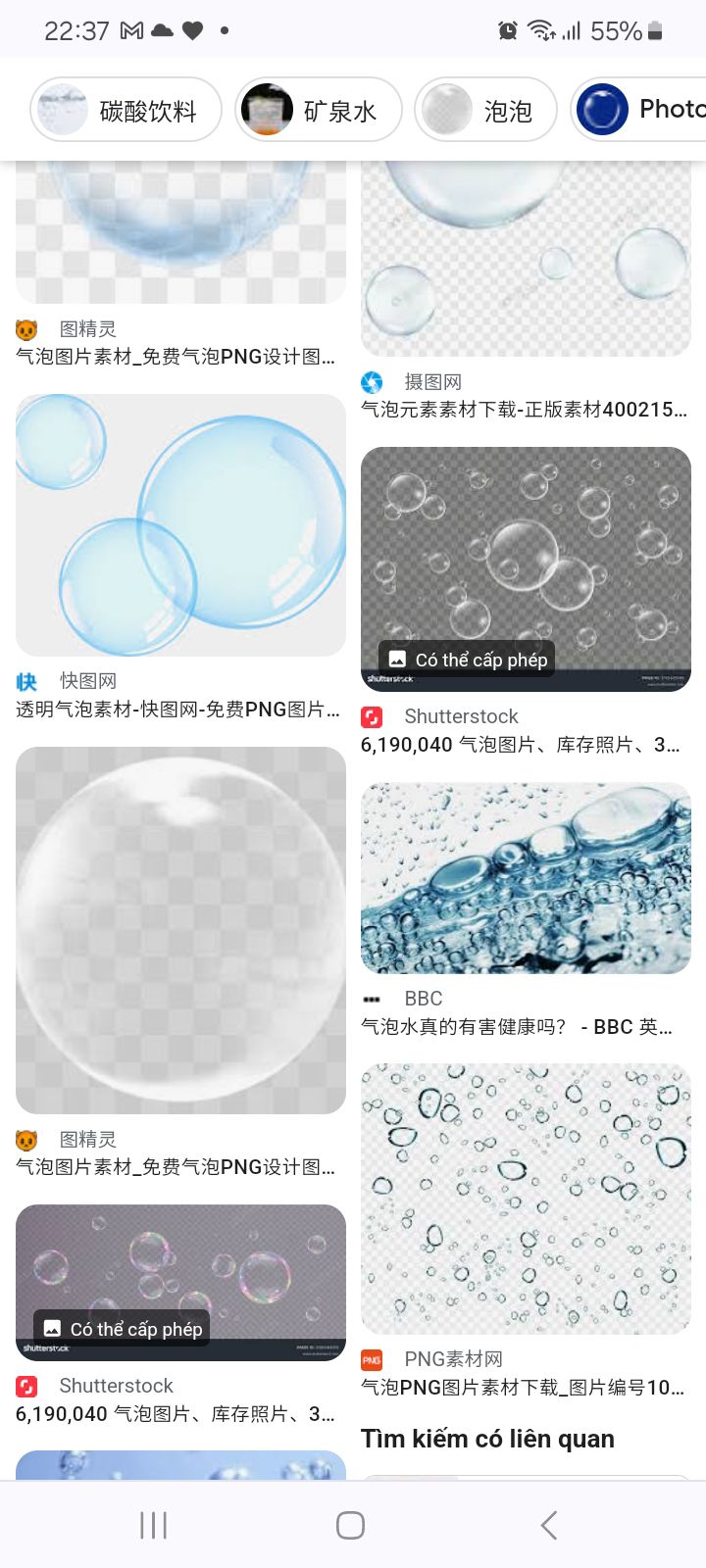Open BBC 气泡水真的有害健康吗 image result
Image resolution: width=706 pixels, height=1568 pixels.
(x=526, y=878)
